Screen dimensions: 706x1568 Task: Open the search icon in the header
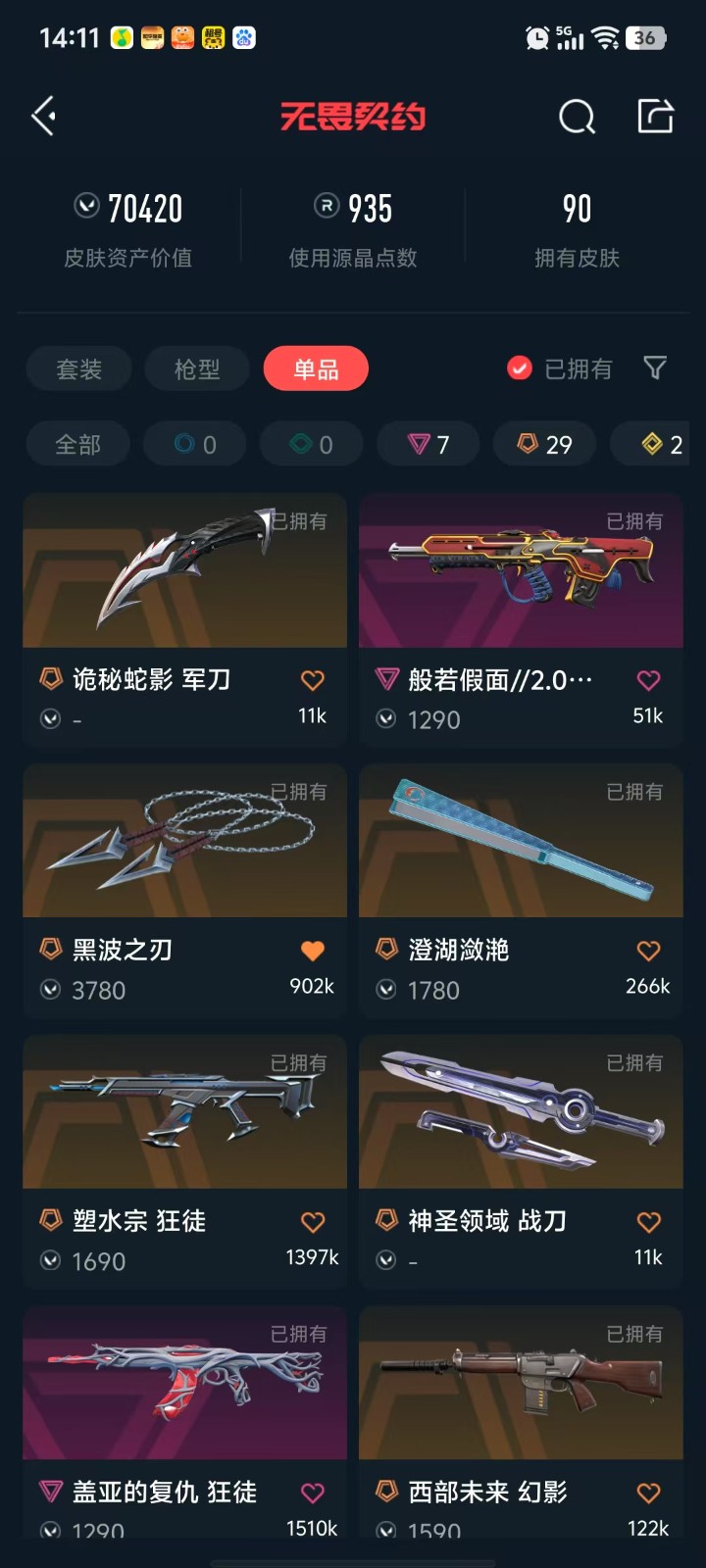[577, 117]
